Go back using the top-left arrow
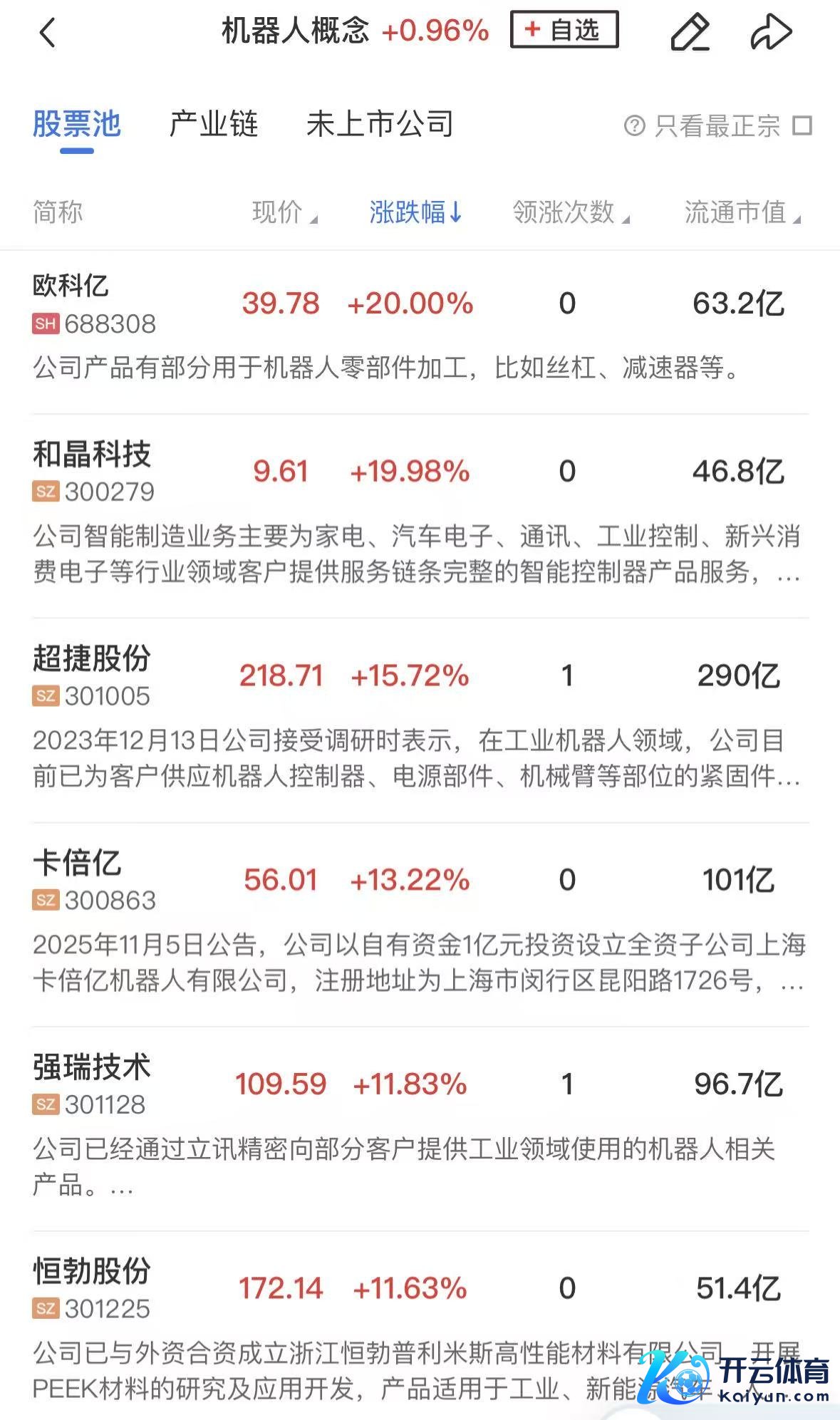Viewport: 840px width, 1420px height. pos(47,33)
